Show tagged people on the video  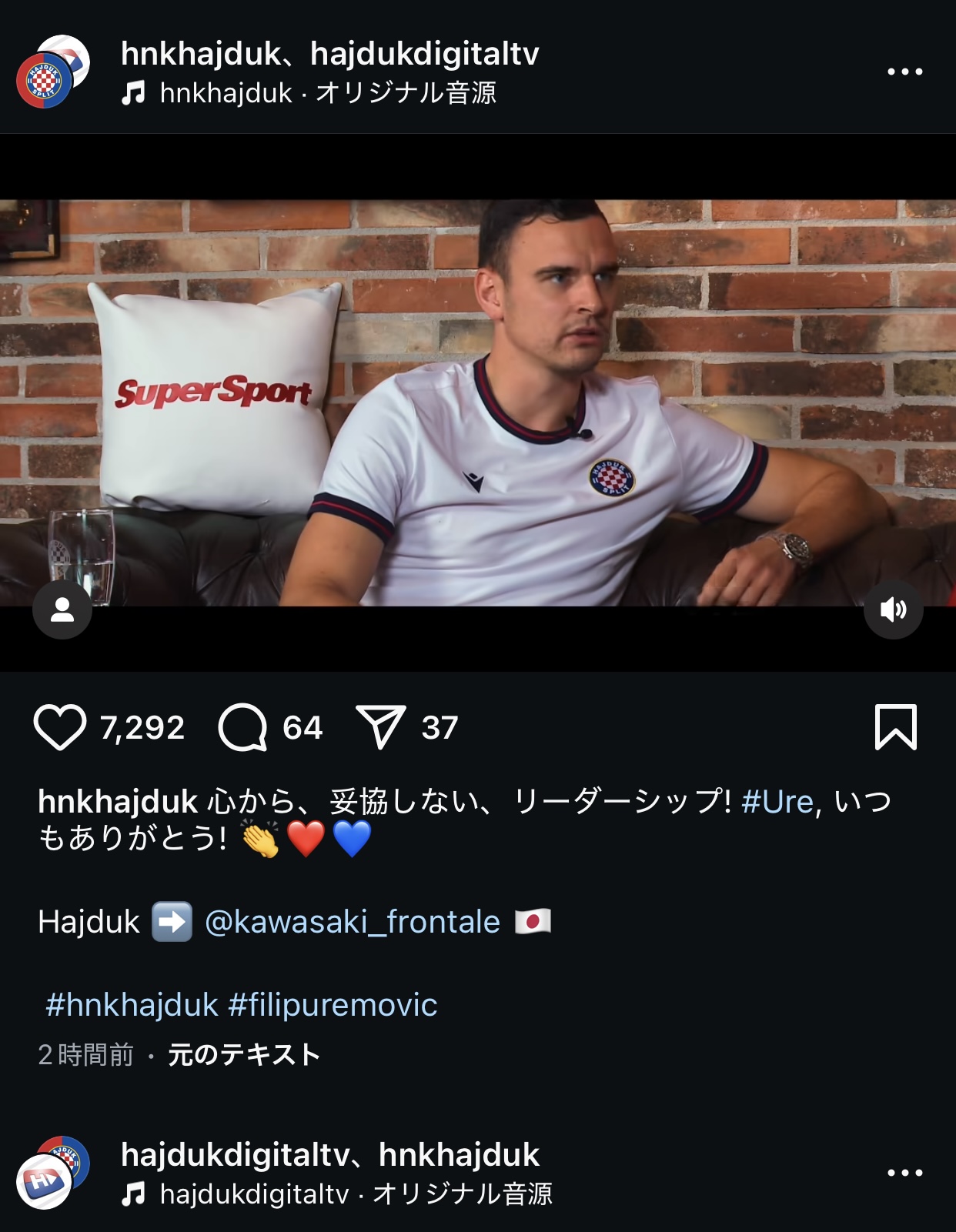(62, 610)
